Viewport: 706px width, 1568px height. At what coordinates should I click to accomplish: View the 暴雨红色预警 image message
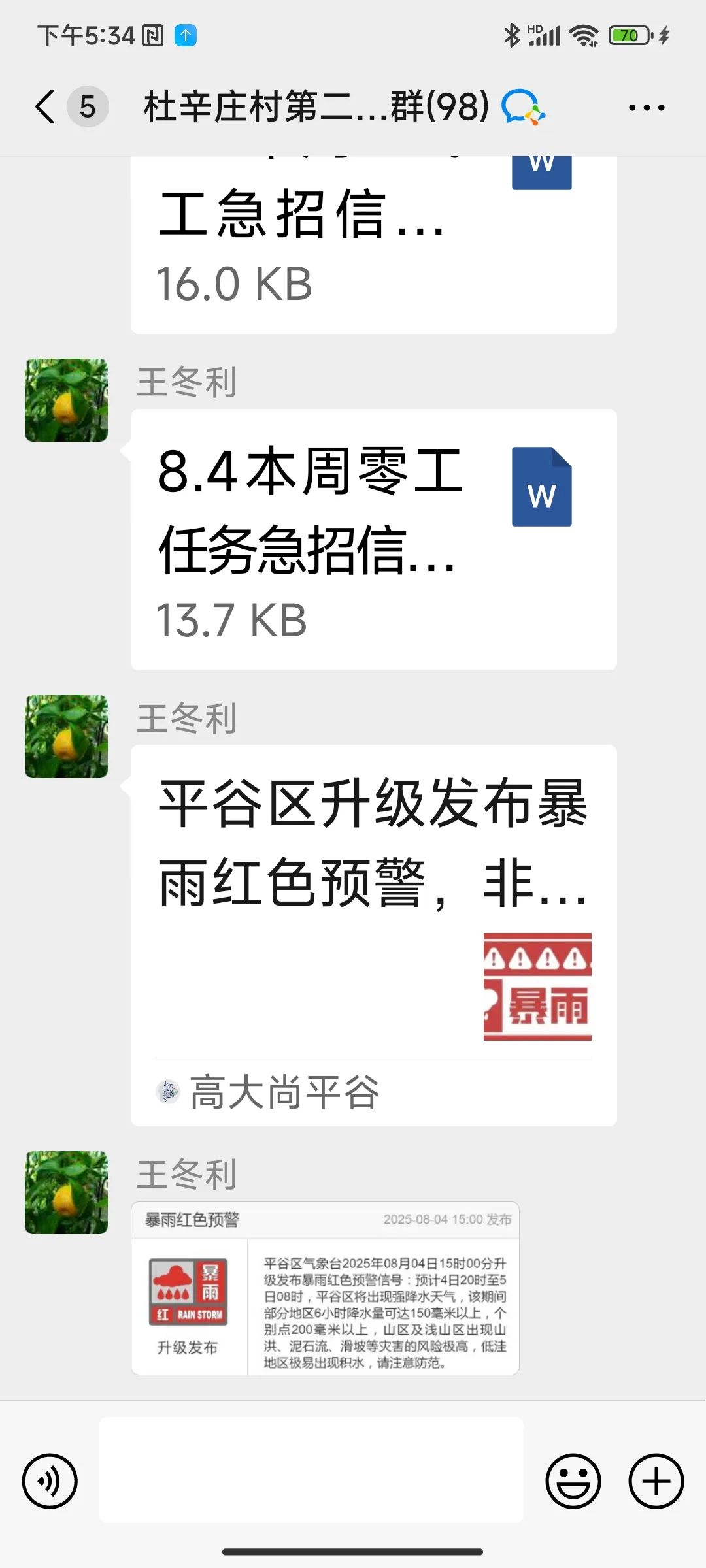pyautogui.click(x=325, y=1288)
